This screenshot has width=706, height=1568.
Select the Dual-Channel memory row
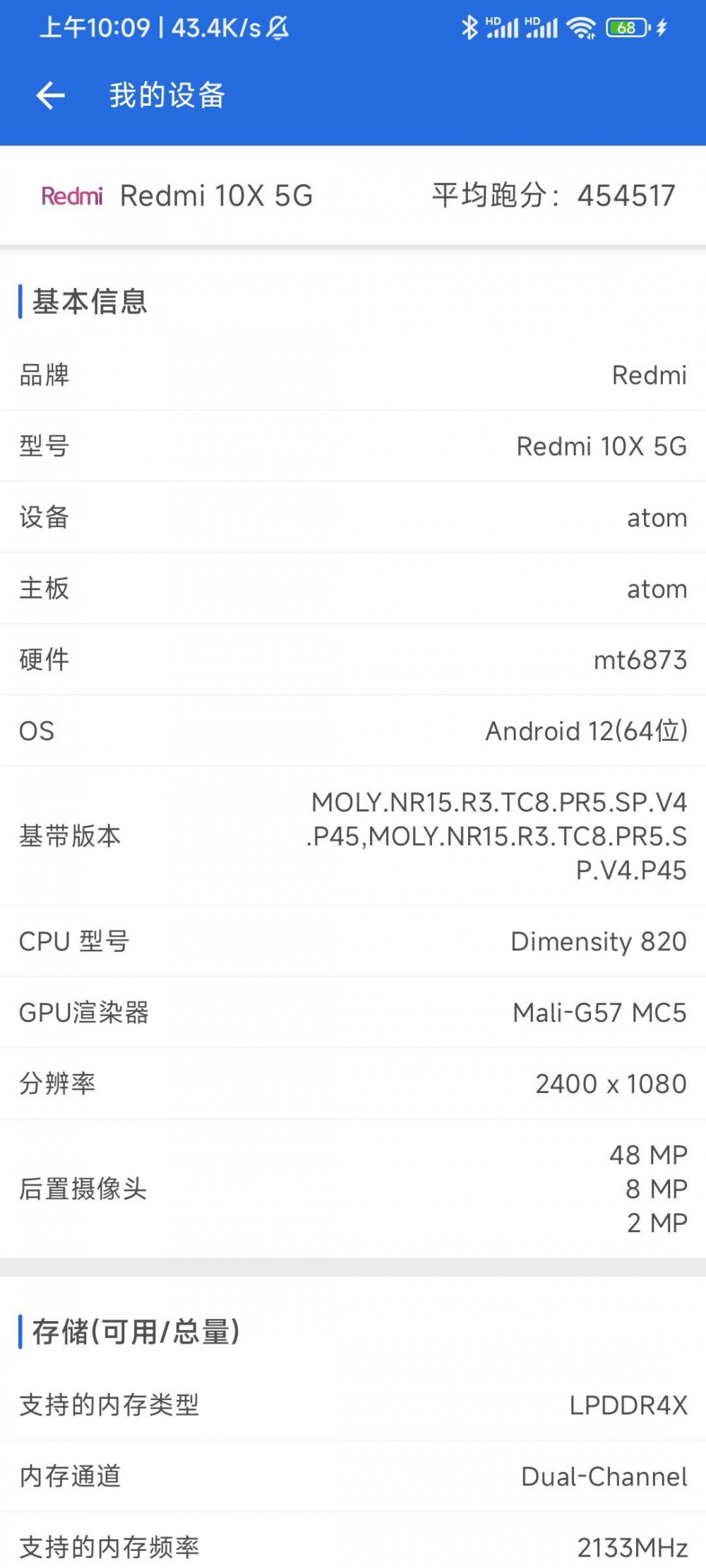tap(353, 1477)
